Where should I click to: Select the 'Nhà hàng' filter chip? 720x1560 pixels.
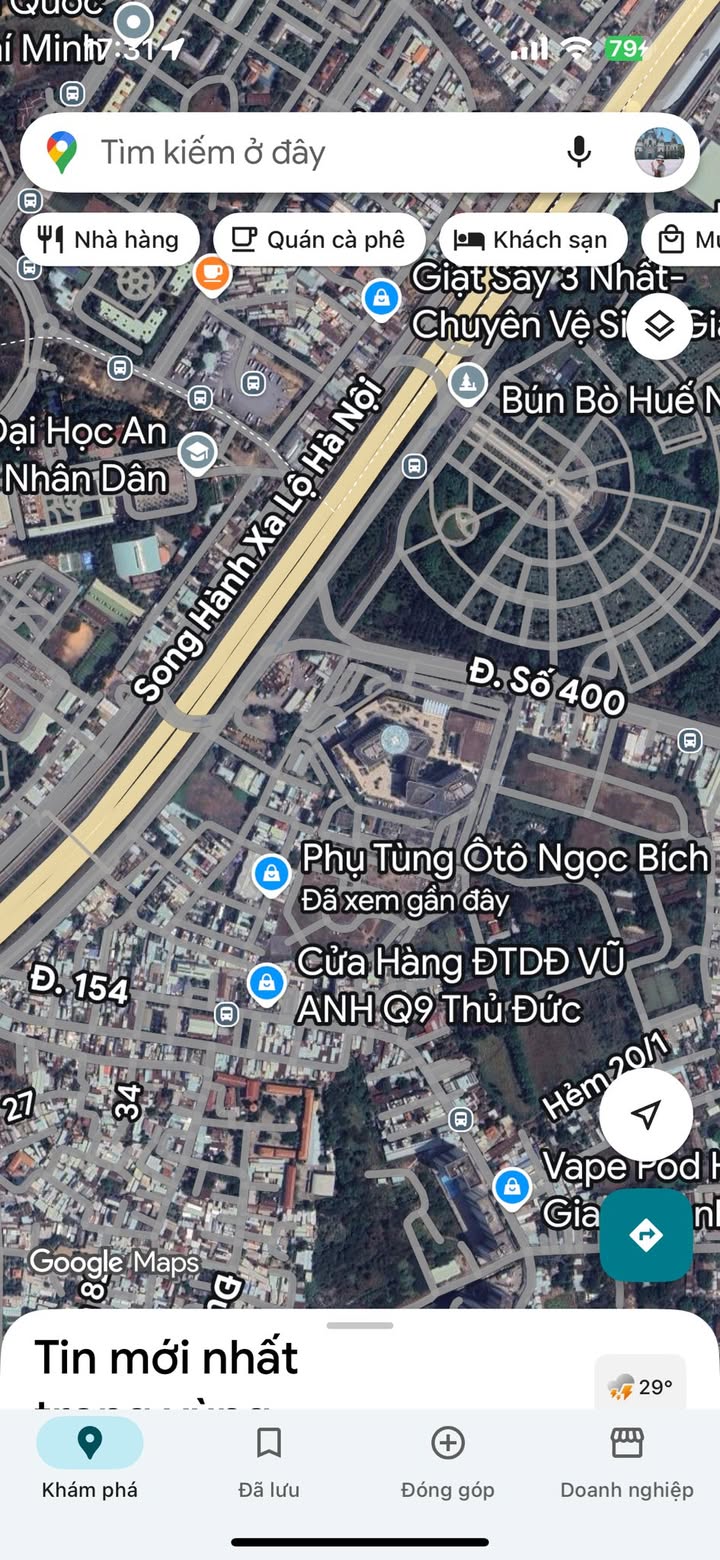click(x=109, y=240)
